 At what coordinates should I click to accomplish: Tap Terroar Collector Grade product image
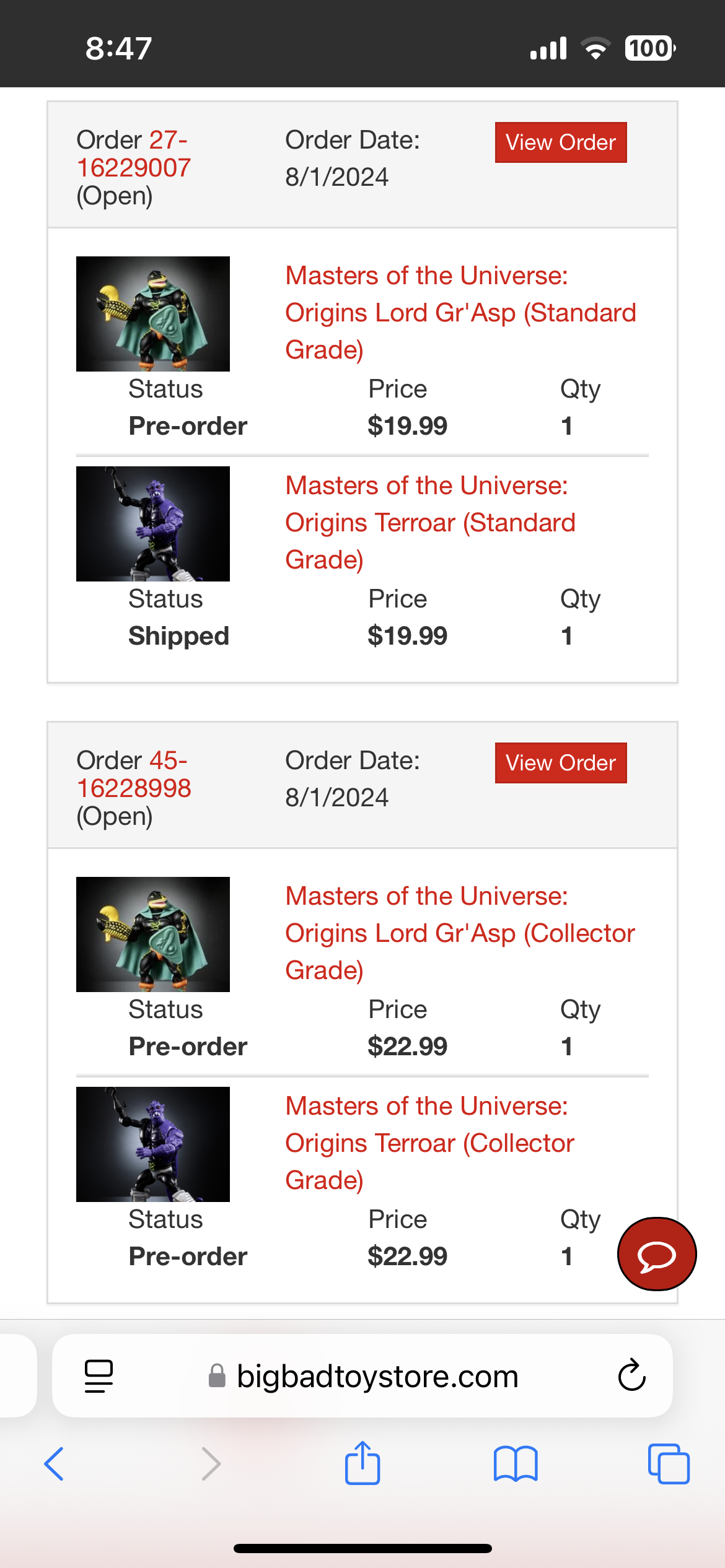(153, 1144)
